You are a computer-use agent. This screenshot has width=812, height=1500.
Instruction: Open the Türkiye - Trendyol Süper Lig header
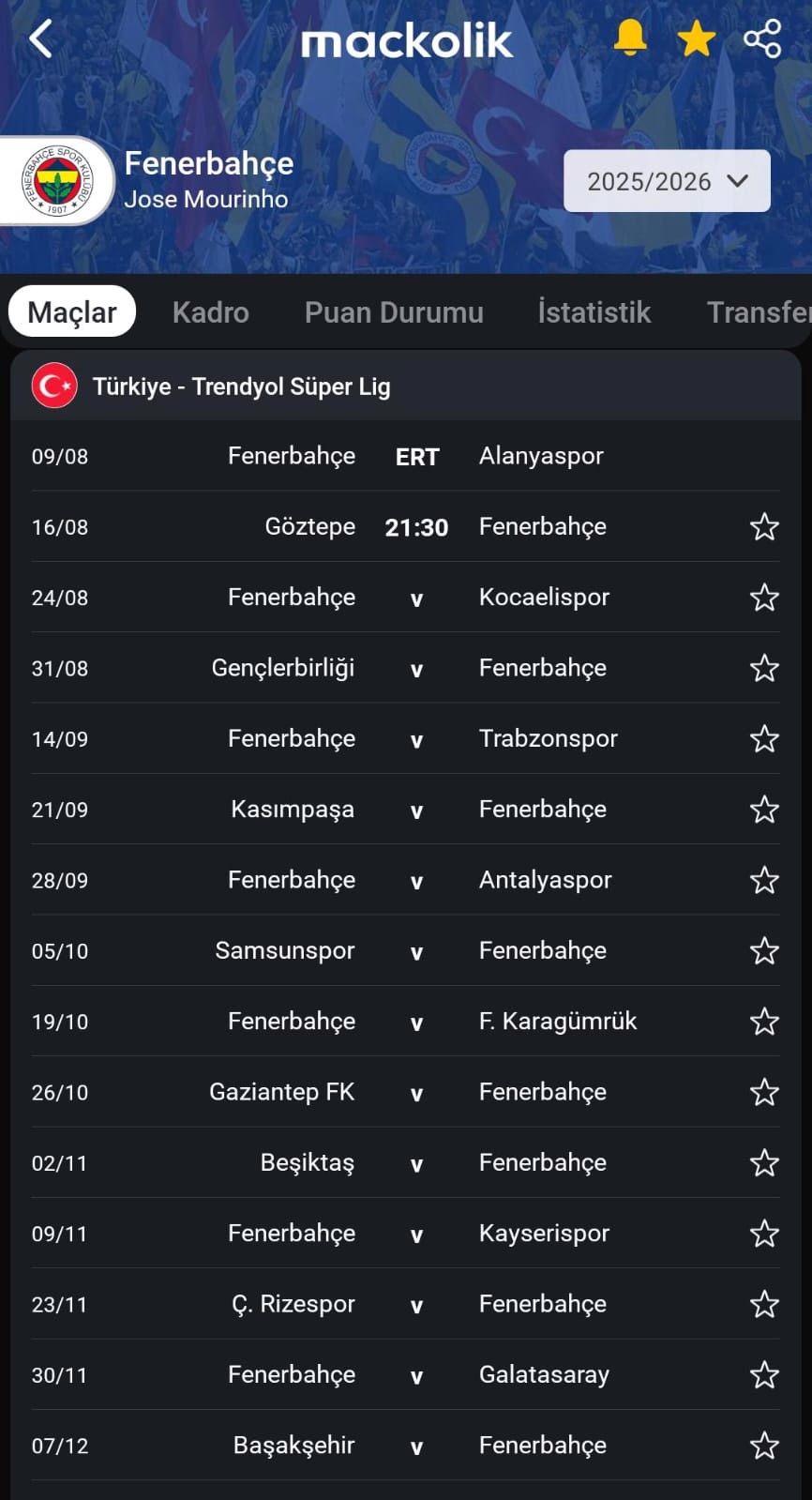point(406,386)
